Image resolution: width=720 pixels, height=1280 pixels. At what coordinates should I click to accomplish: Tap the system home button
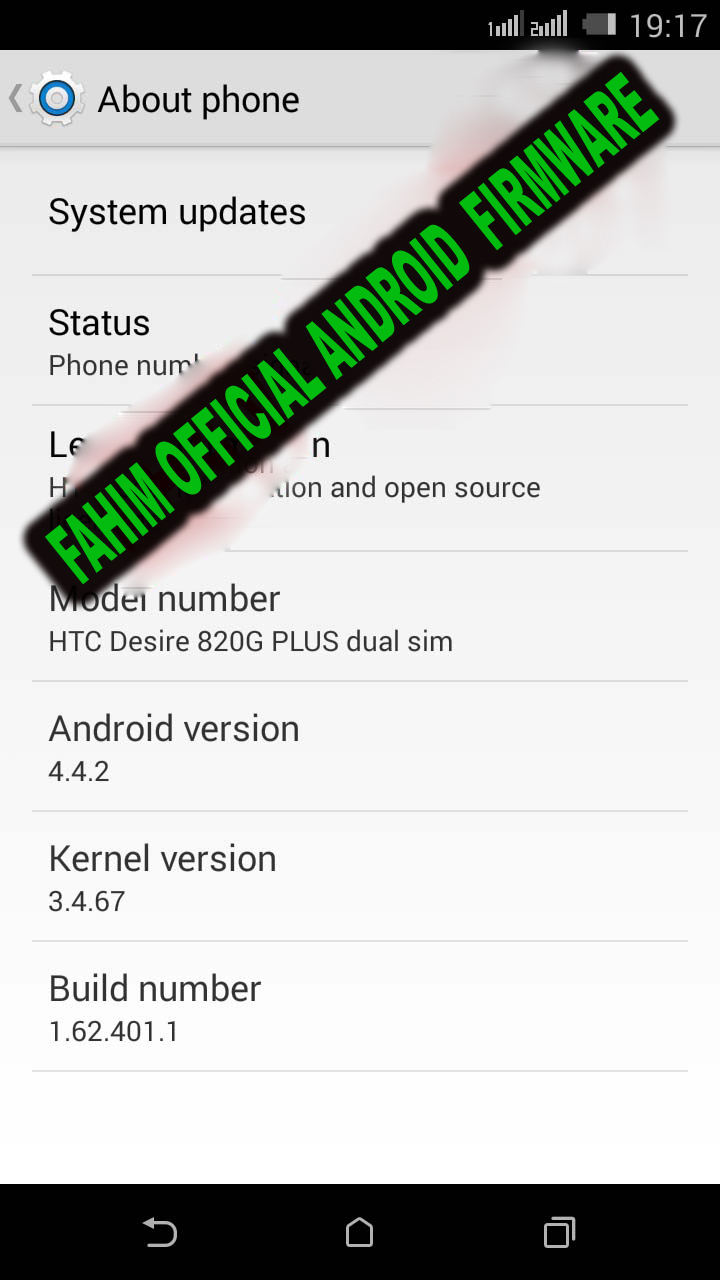[x=360, y=1232]
